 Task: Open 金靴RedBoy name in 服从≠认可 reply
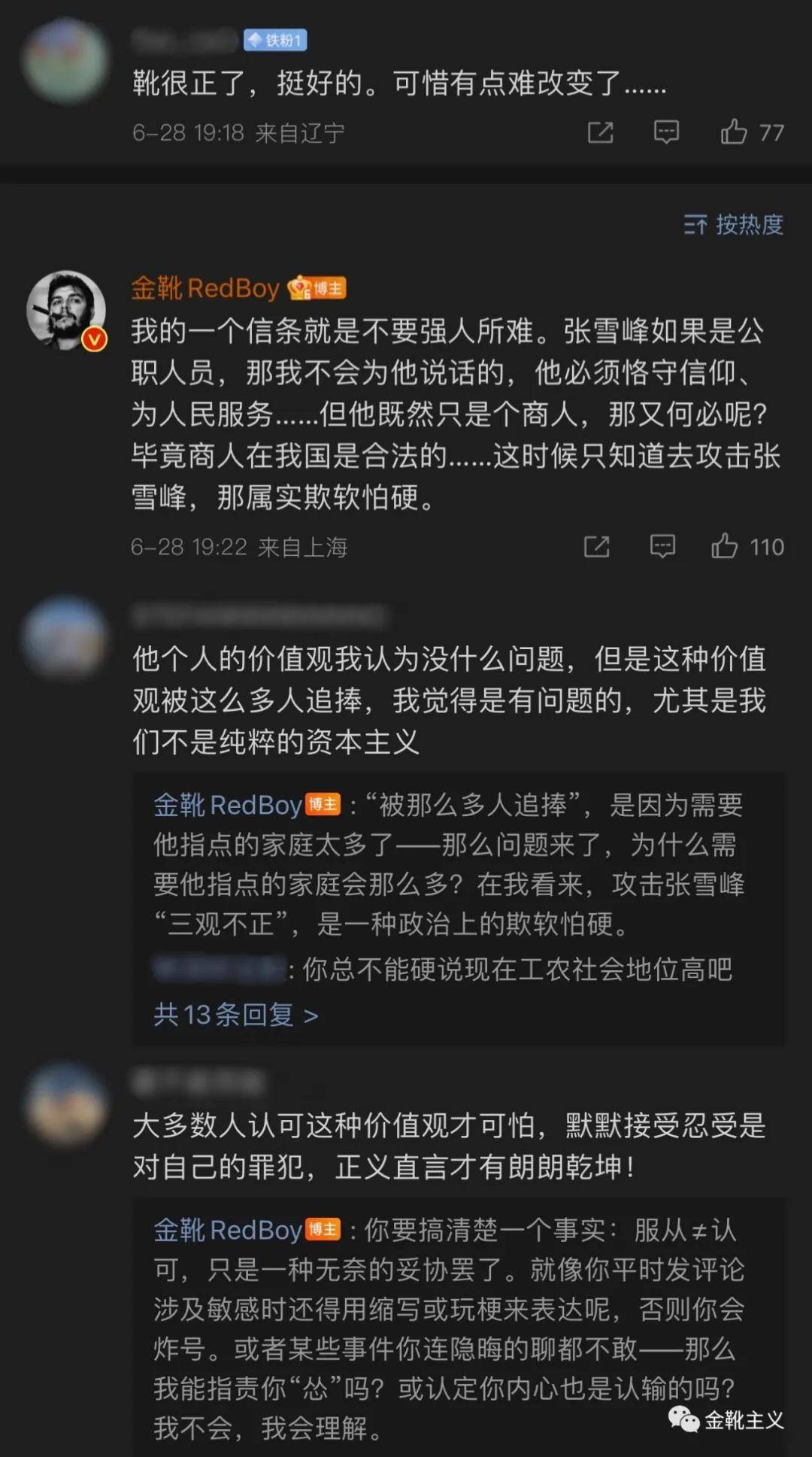tap(228, 1231)
